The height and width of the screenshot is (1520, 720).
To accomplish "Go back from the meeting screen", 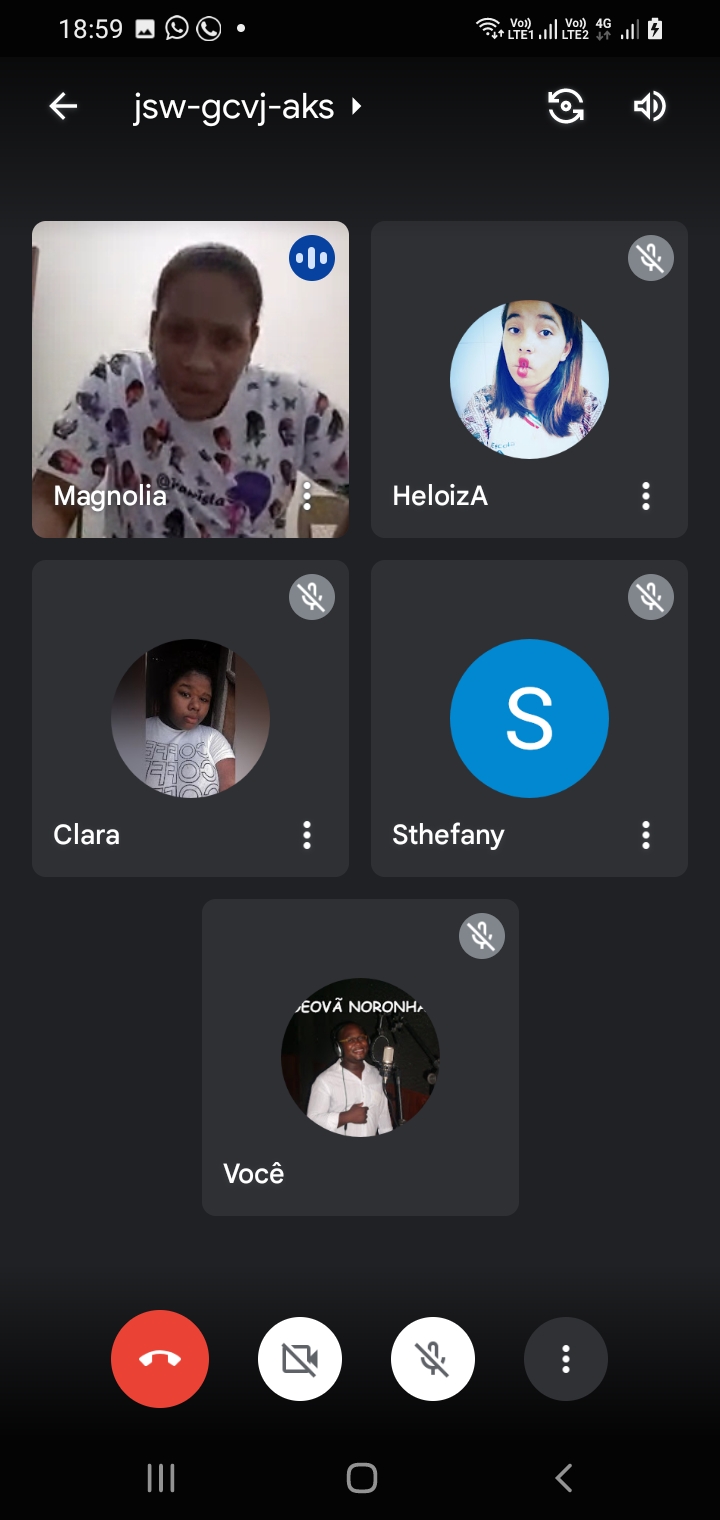I will pyautogui.click(x=63, y=106).
